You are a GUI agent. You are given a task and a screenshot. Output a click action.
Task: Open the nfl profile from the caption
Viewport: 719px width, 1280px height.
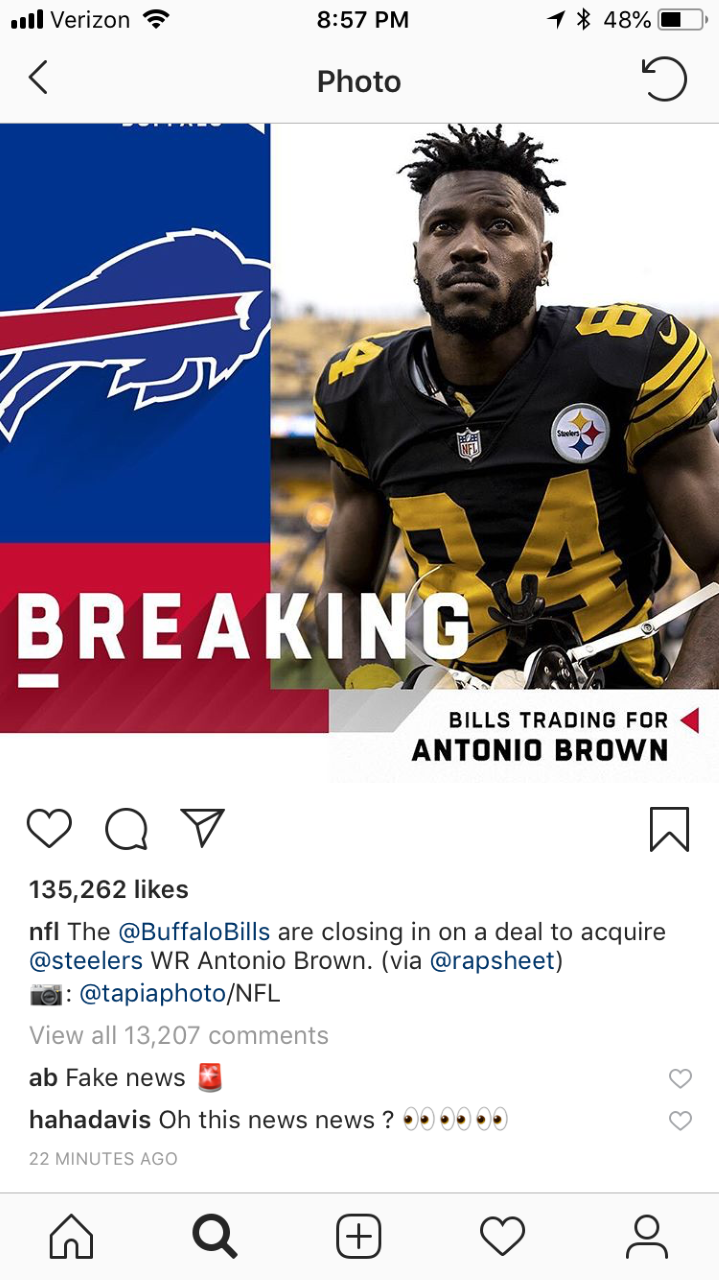coord(44,932)
